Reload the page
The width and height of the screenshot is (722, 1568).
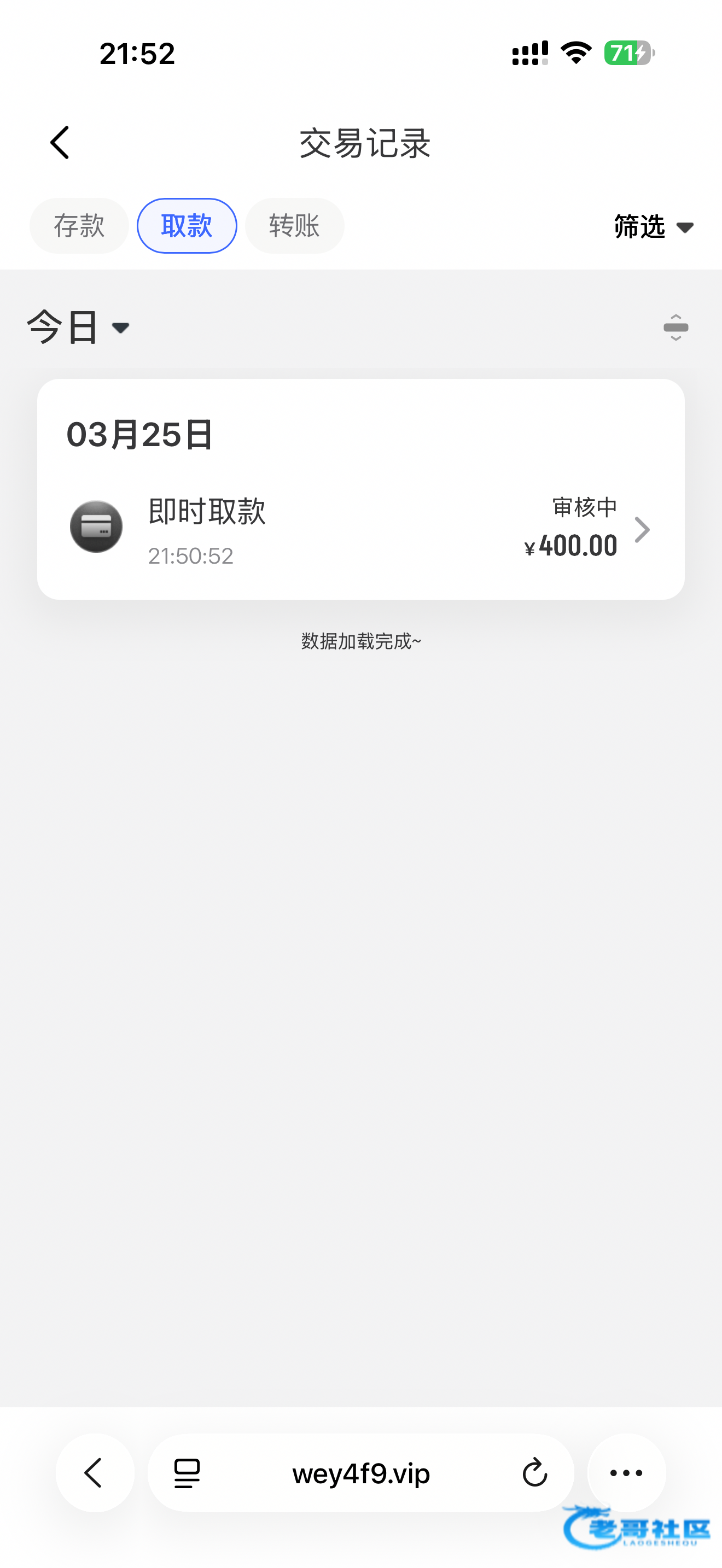535,1473
